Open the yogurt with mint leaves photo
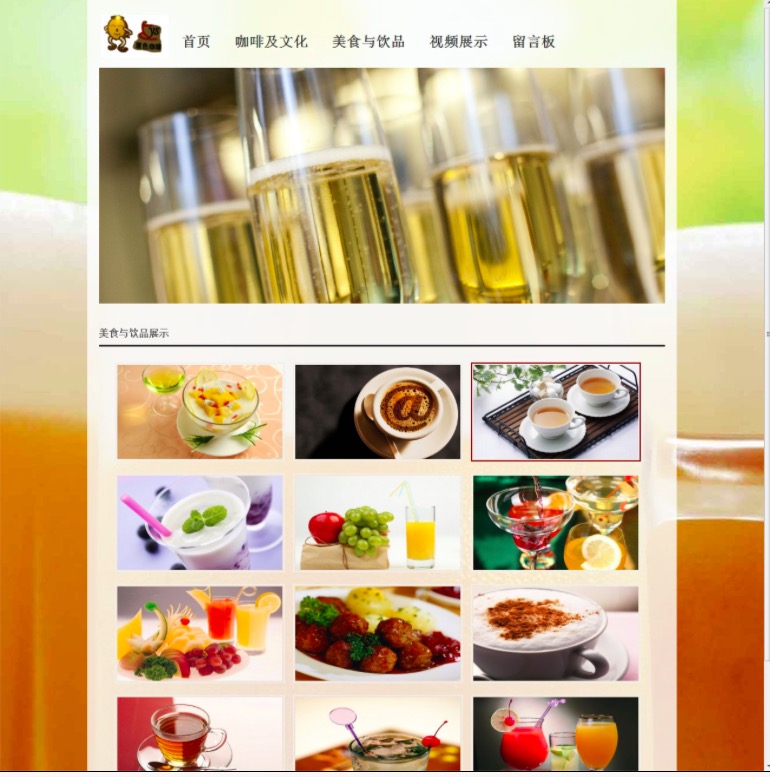 point(200,522)
